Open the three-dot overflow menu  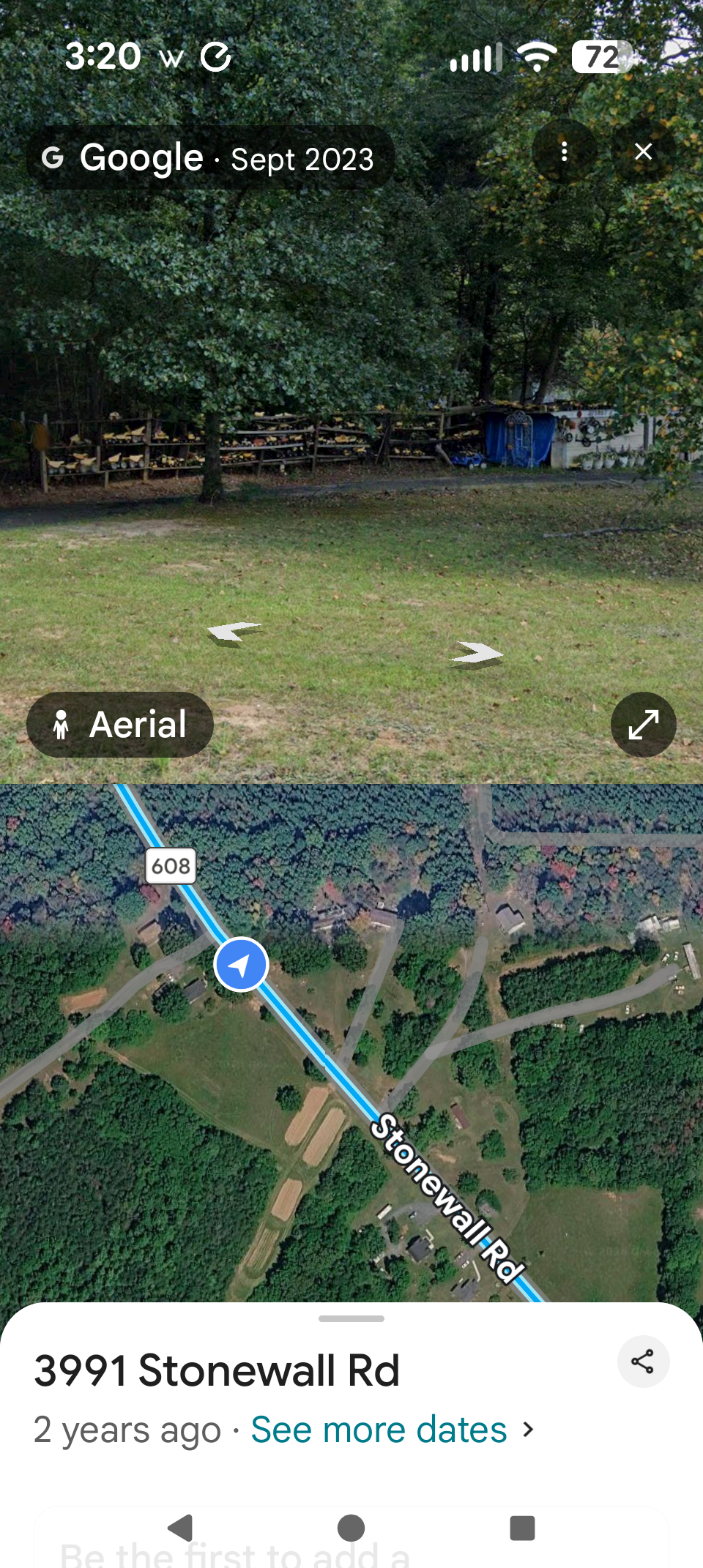click(564, 152)
